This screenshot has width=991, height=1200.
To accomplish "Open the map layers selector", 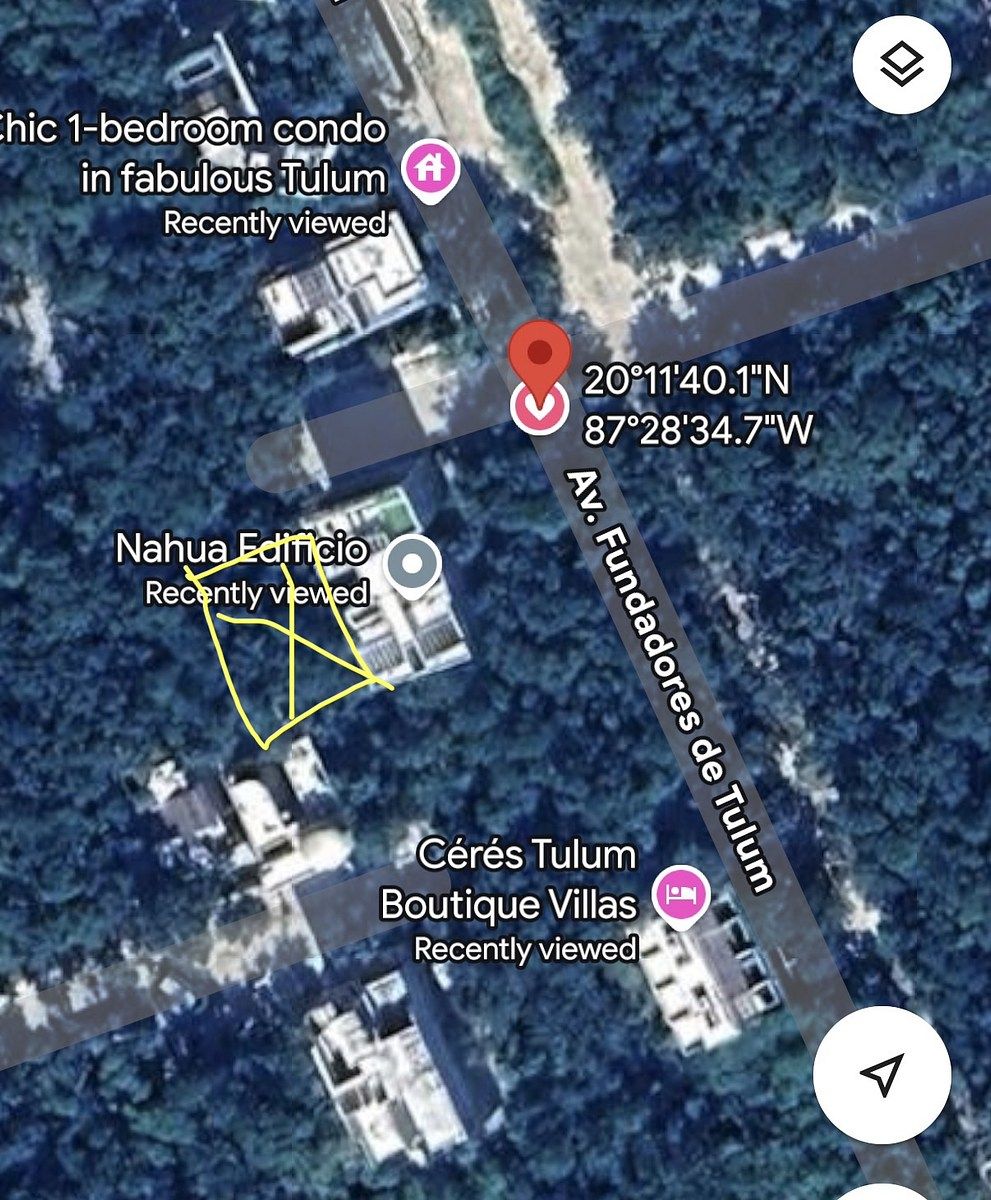I will [x=902, y=65].
